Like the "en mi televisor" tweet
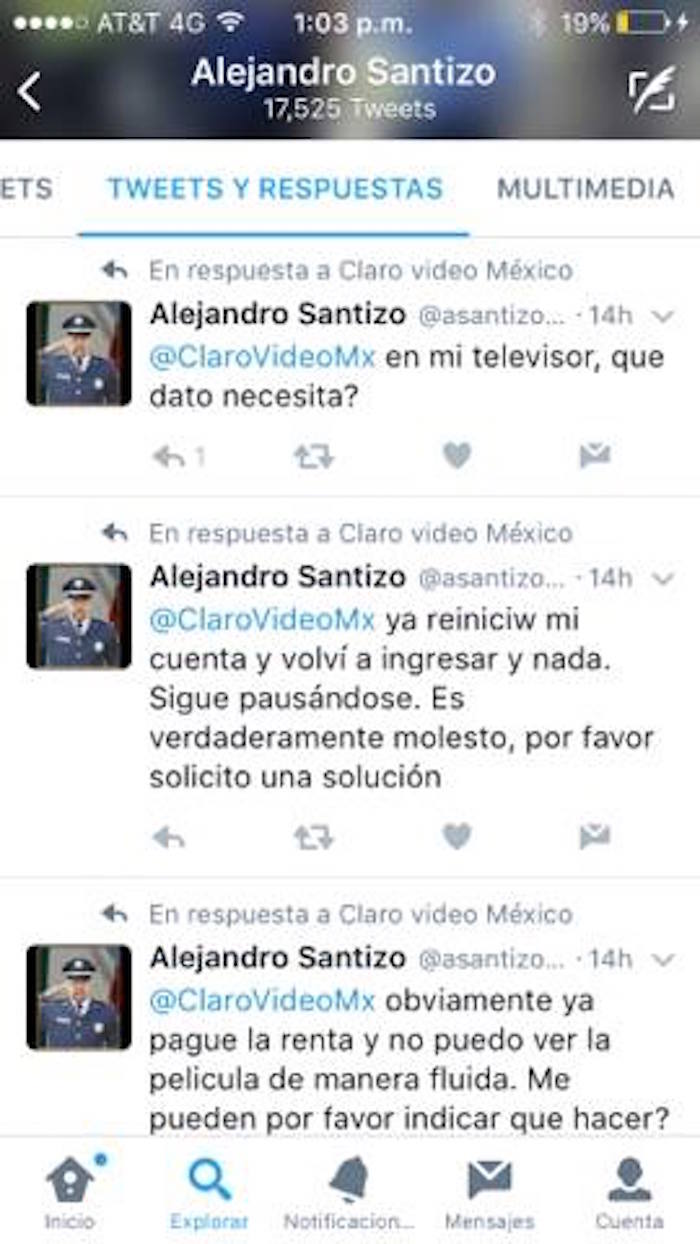 457,456
